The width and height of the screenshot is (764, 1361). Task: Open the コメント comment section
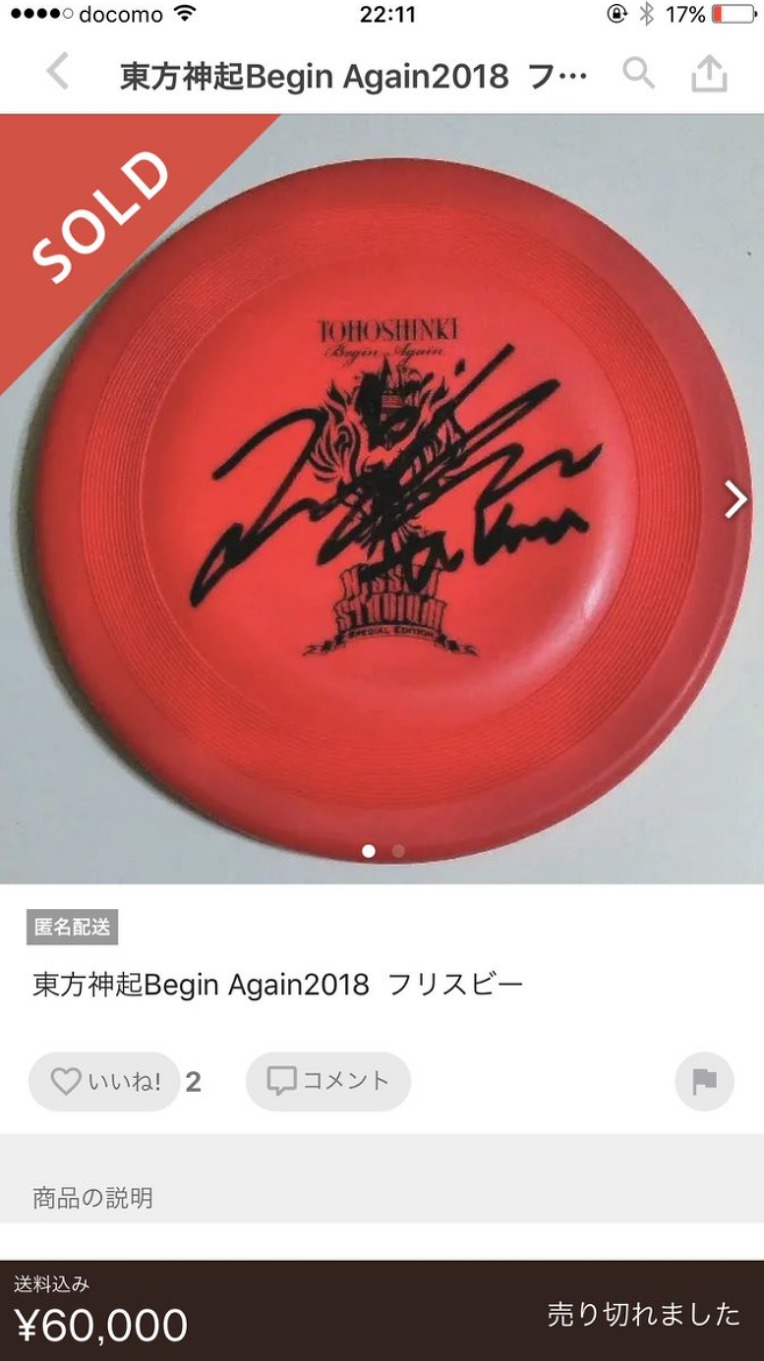coord(328,1081)
